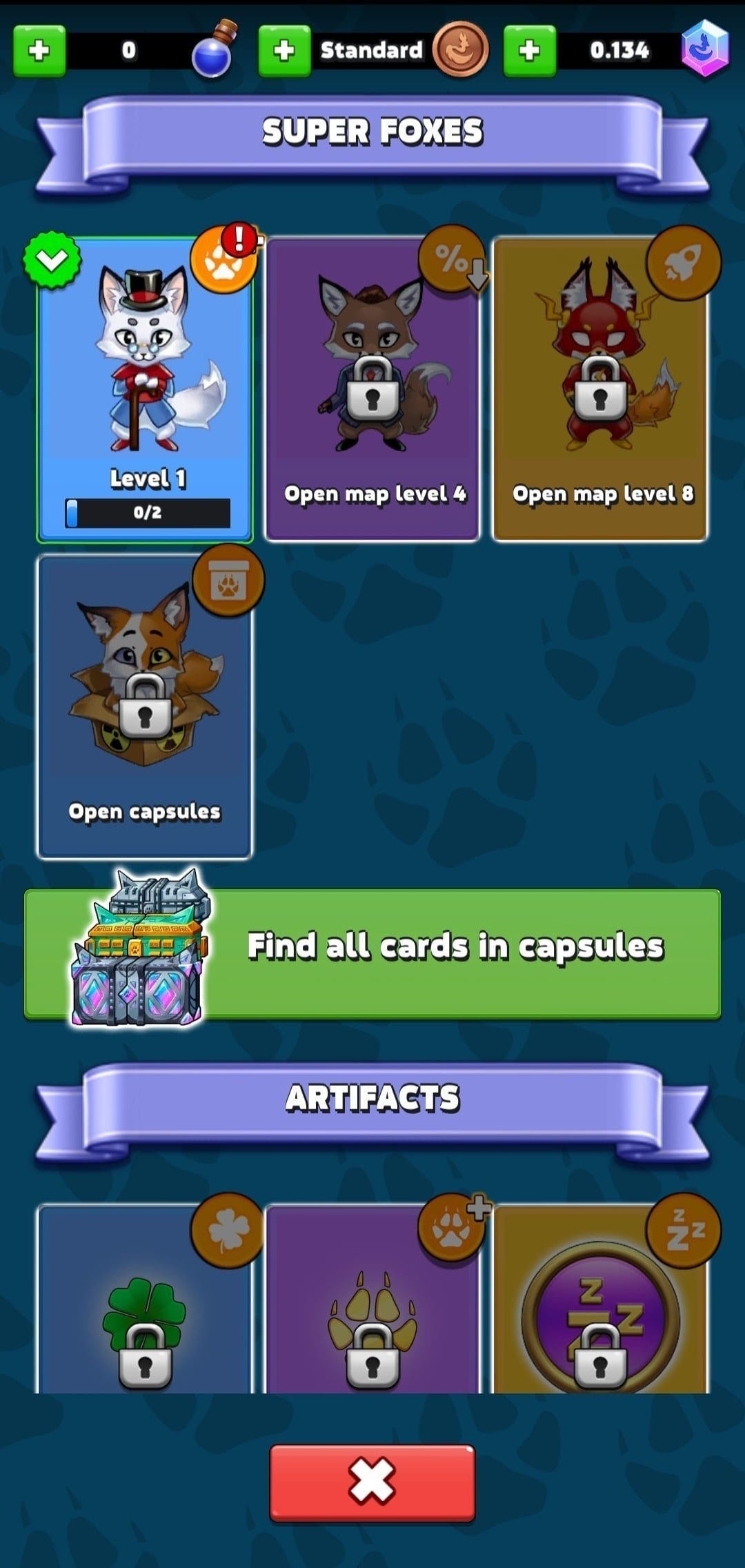The image size is (745, 1568).
Task: Select the locked 'Open map level 4' fox
Action: click(372, 390)
